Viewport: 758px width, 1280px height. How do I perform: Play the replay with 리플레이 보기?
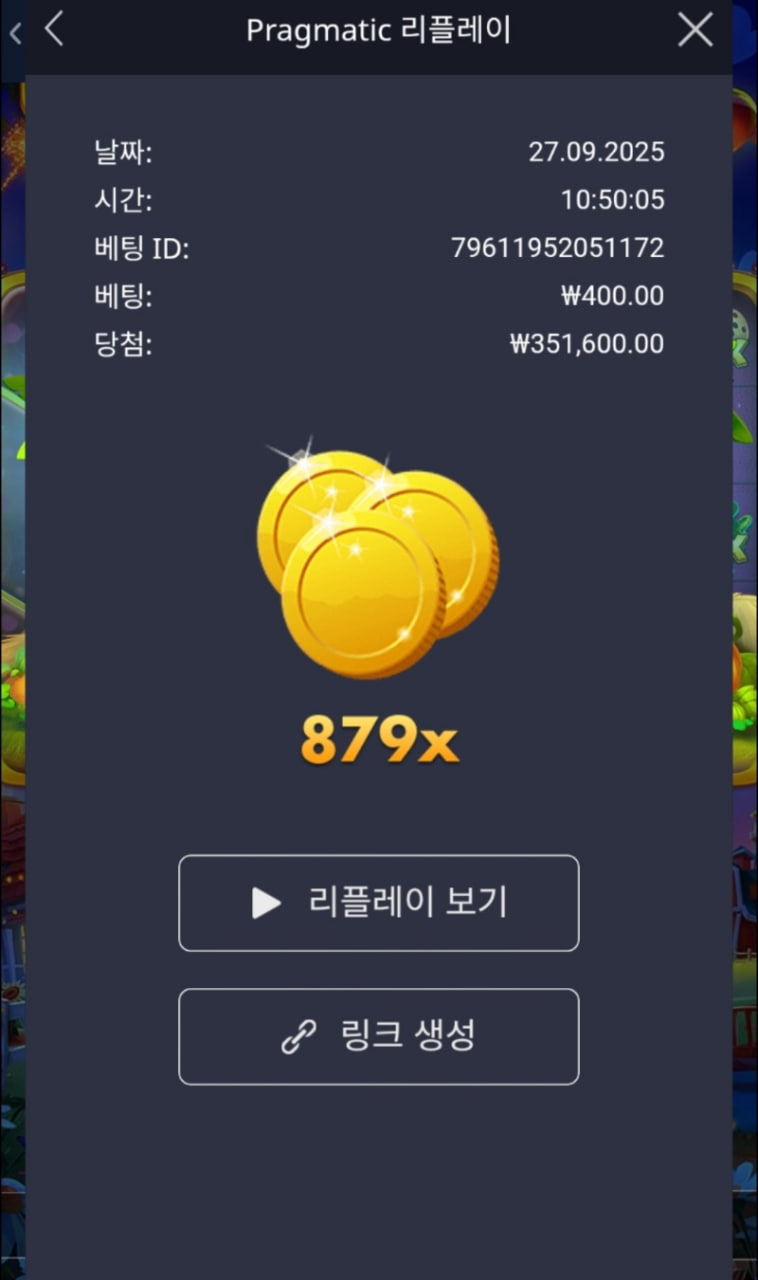[378, 903]
